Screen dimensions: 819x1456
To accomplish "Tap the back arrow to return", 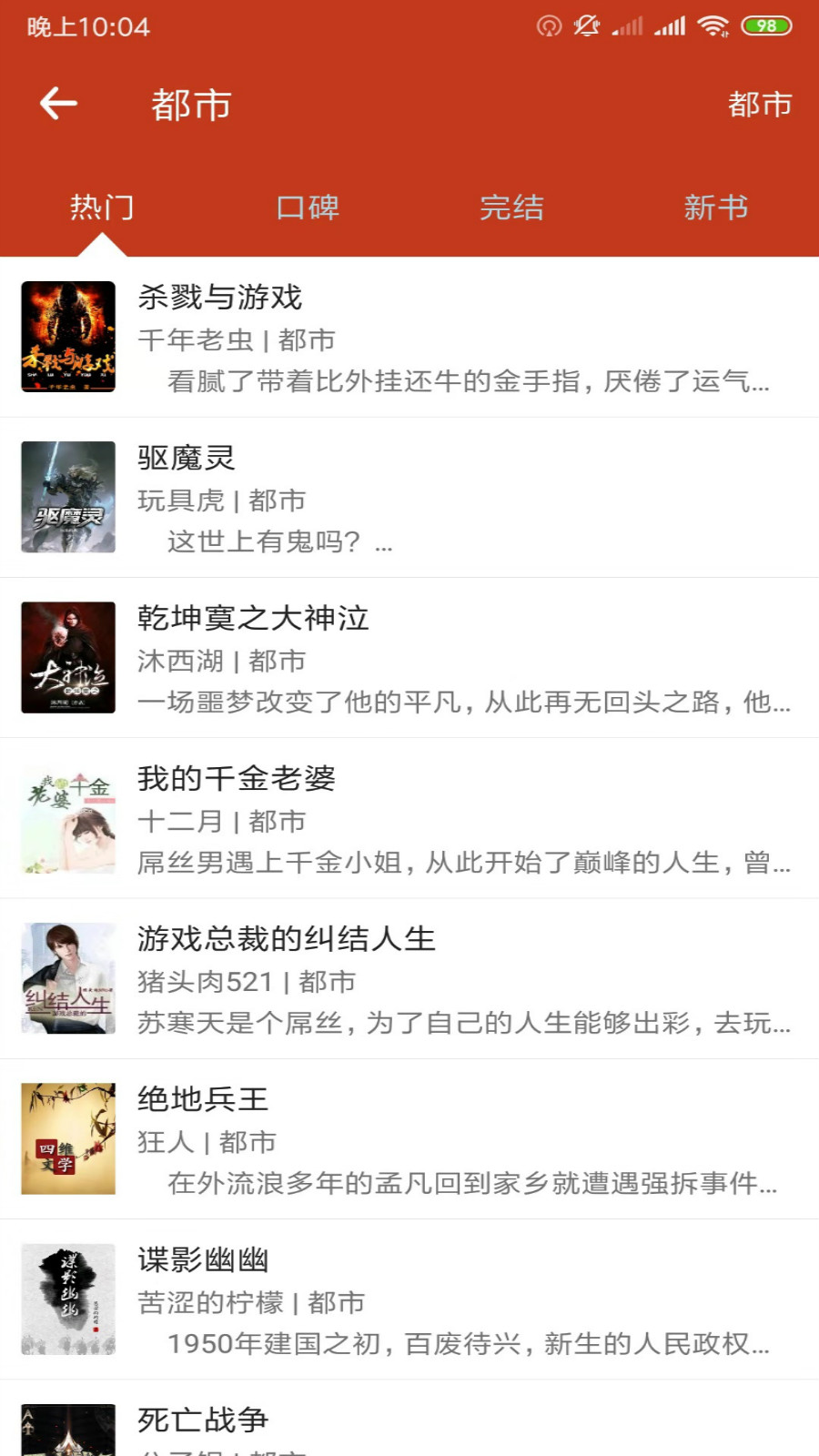I will point(56,102).
